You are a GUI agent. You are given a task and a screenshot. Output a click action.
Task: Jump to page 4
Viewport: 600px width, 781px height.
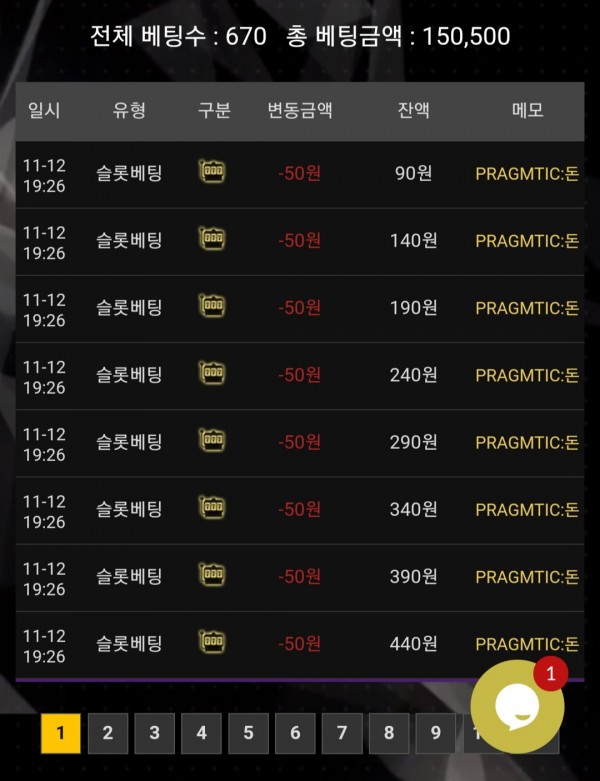[x=201, y=733]
